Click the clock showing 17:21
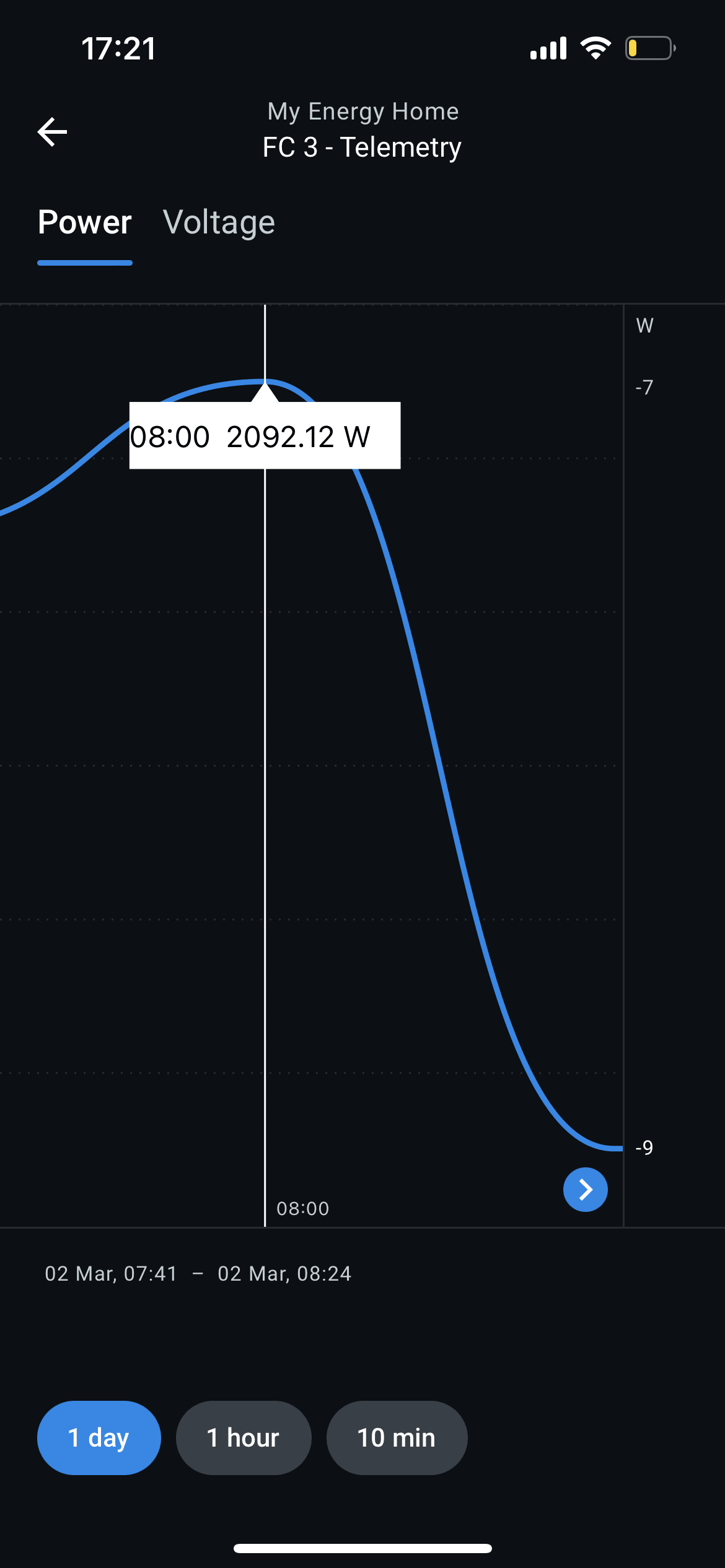Screen dimensions: 725x1568 [x=118, y=49]
